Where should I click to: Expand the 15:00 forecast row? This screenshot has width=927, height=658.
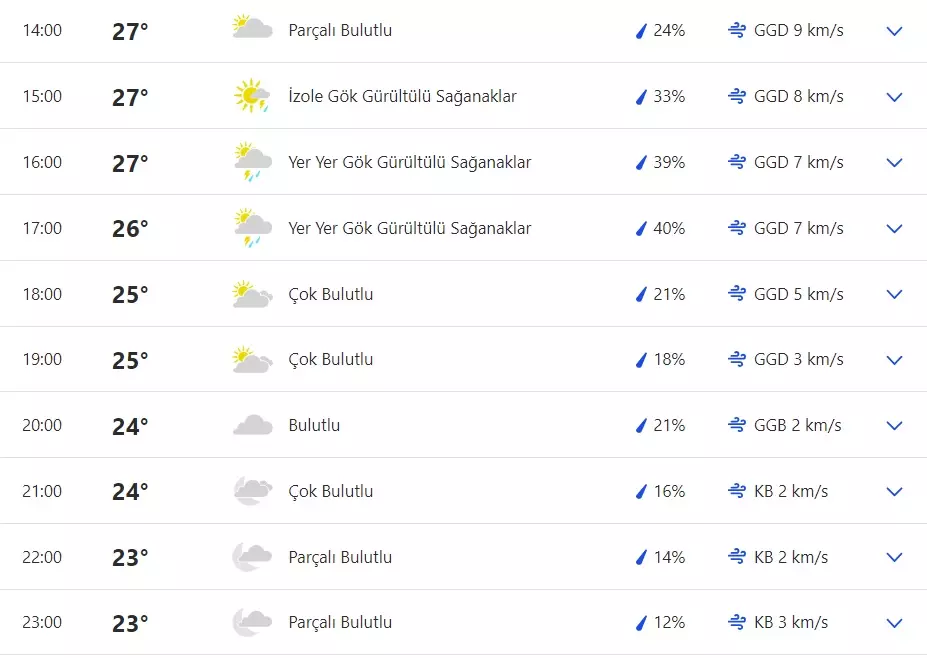[894, 97]
